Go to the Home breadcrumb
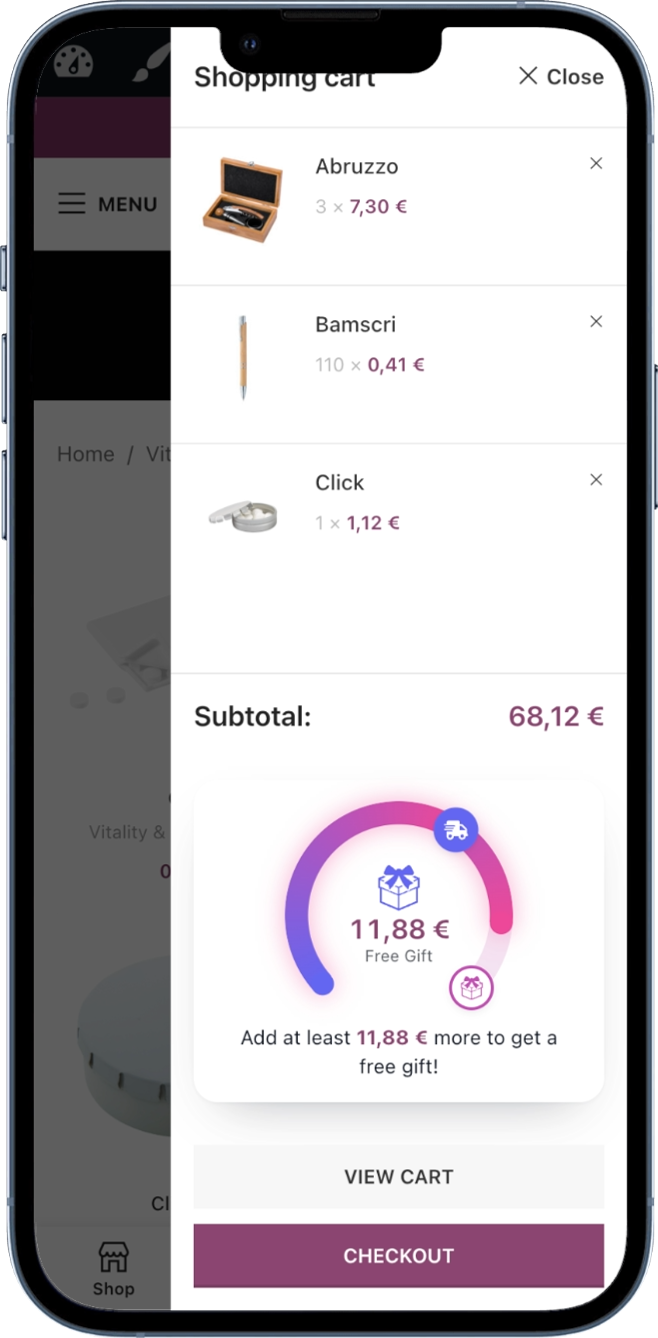Image resolution: width=658 pixels, height=1338 pixels. (85, 454)
